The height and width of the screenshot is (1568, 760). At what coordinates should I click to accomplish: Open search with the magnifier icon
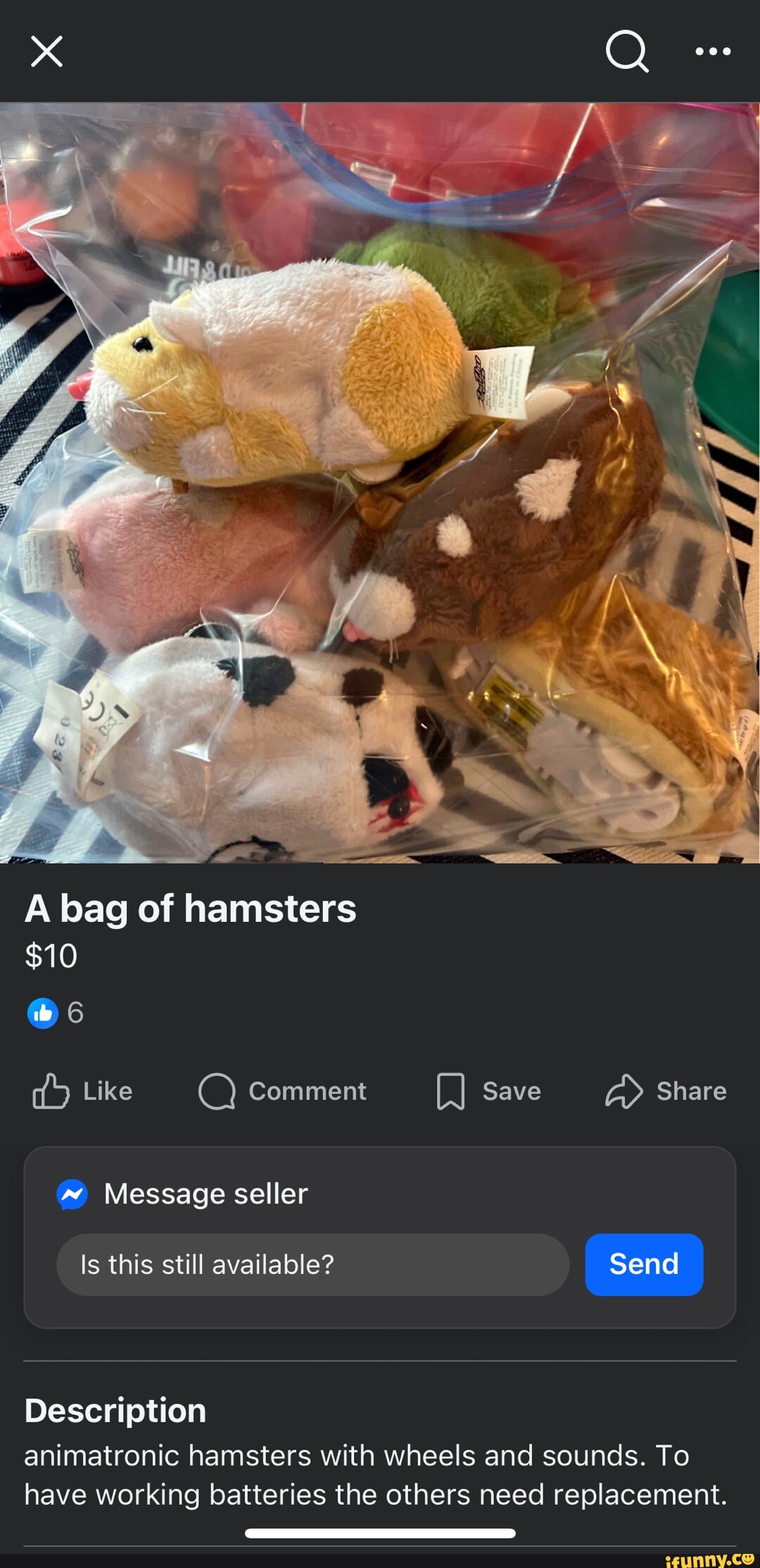(x=626, y=51)
